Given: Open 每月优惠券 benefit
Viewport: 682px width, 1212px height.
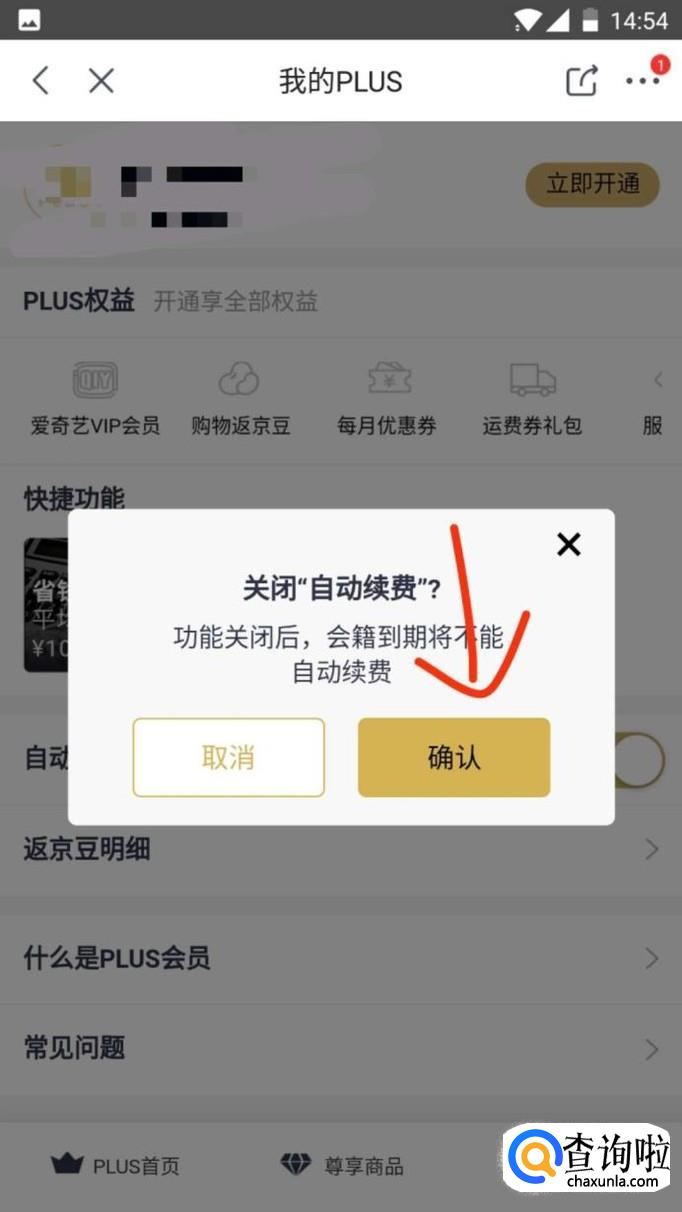Looking at the screenshot, I should click(x=386, y=399).
